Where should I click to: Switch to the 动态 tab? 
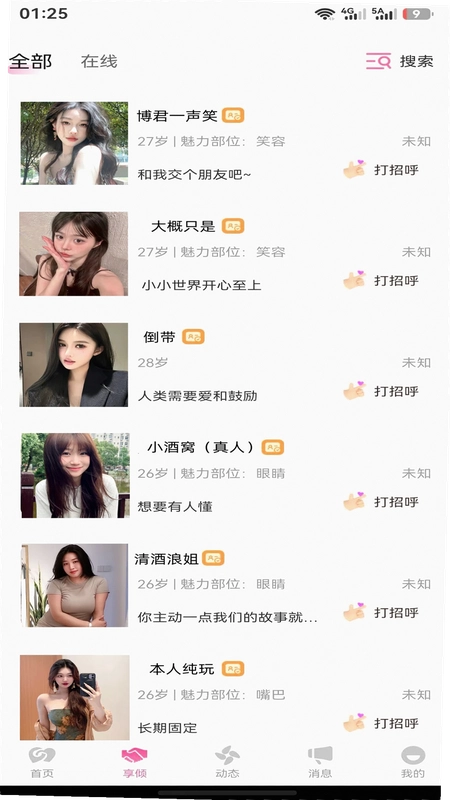pyautogui.click(x=227, y=763)
